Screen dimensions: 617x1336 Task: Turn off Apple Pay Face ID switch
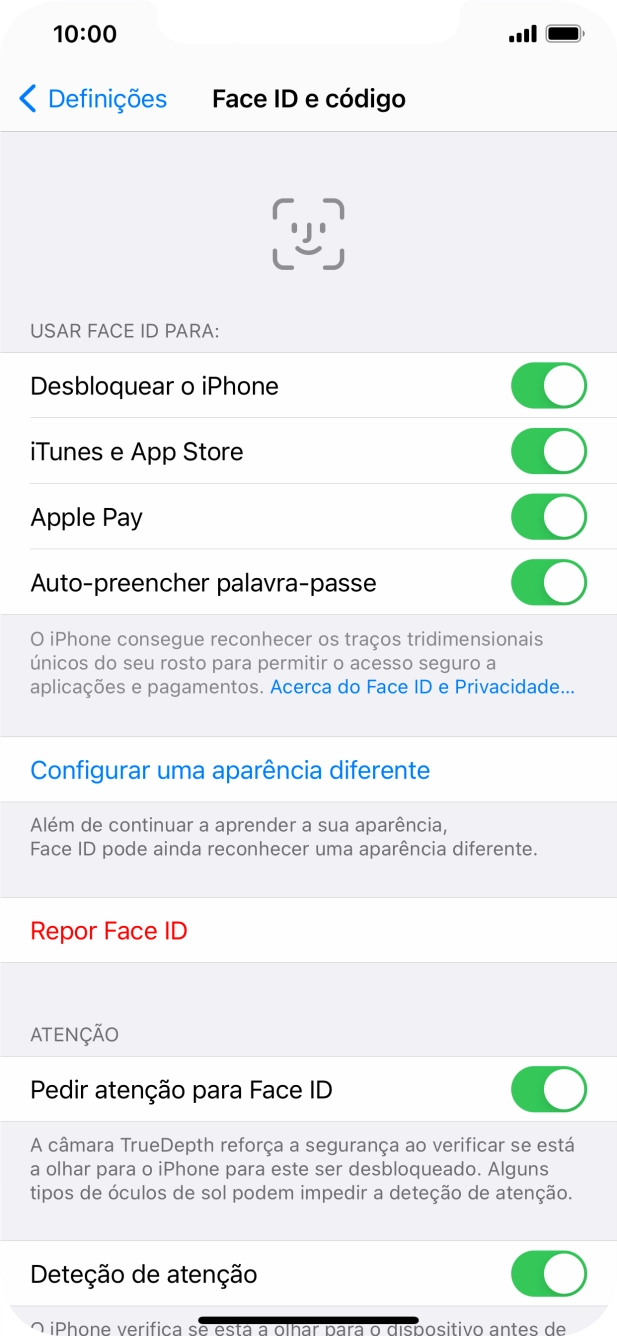coord(548,517)
